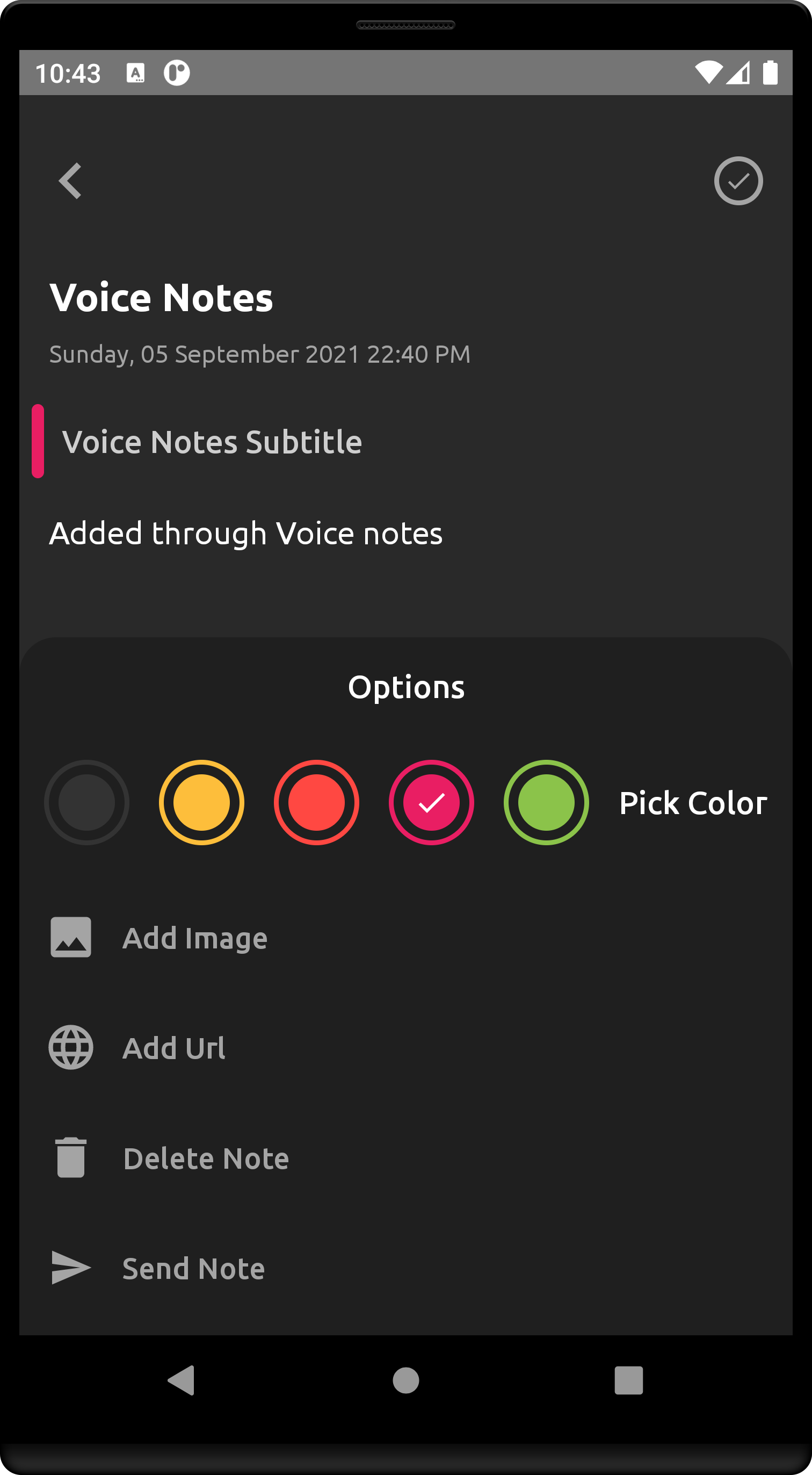Choose the red note color

[x=316, y=802]
